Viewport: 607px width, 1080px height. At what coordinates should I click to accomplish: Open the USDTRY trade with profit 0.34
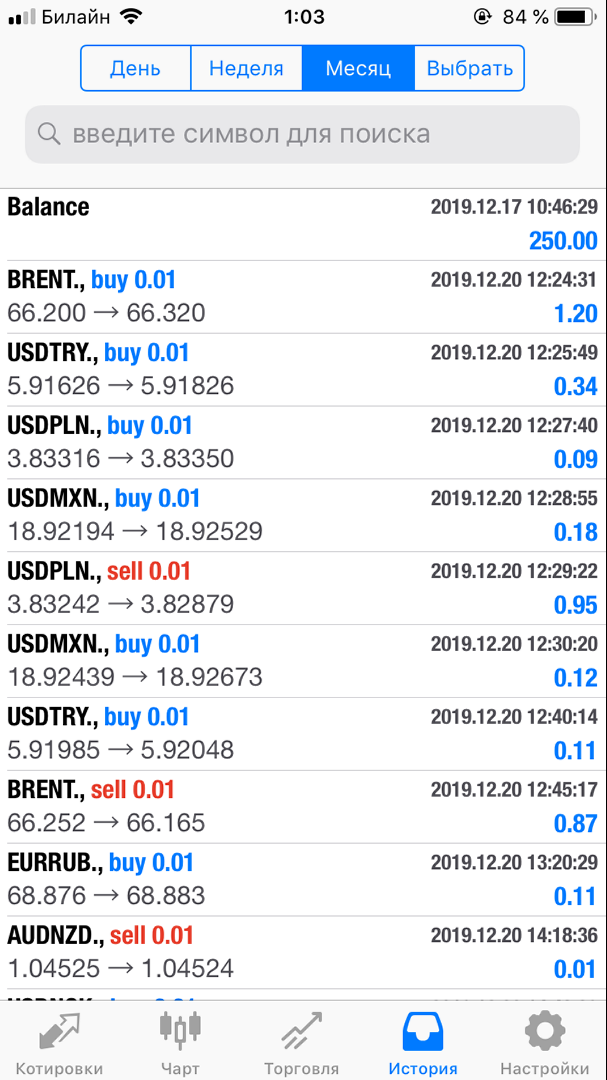(x=303, y=370)
